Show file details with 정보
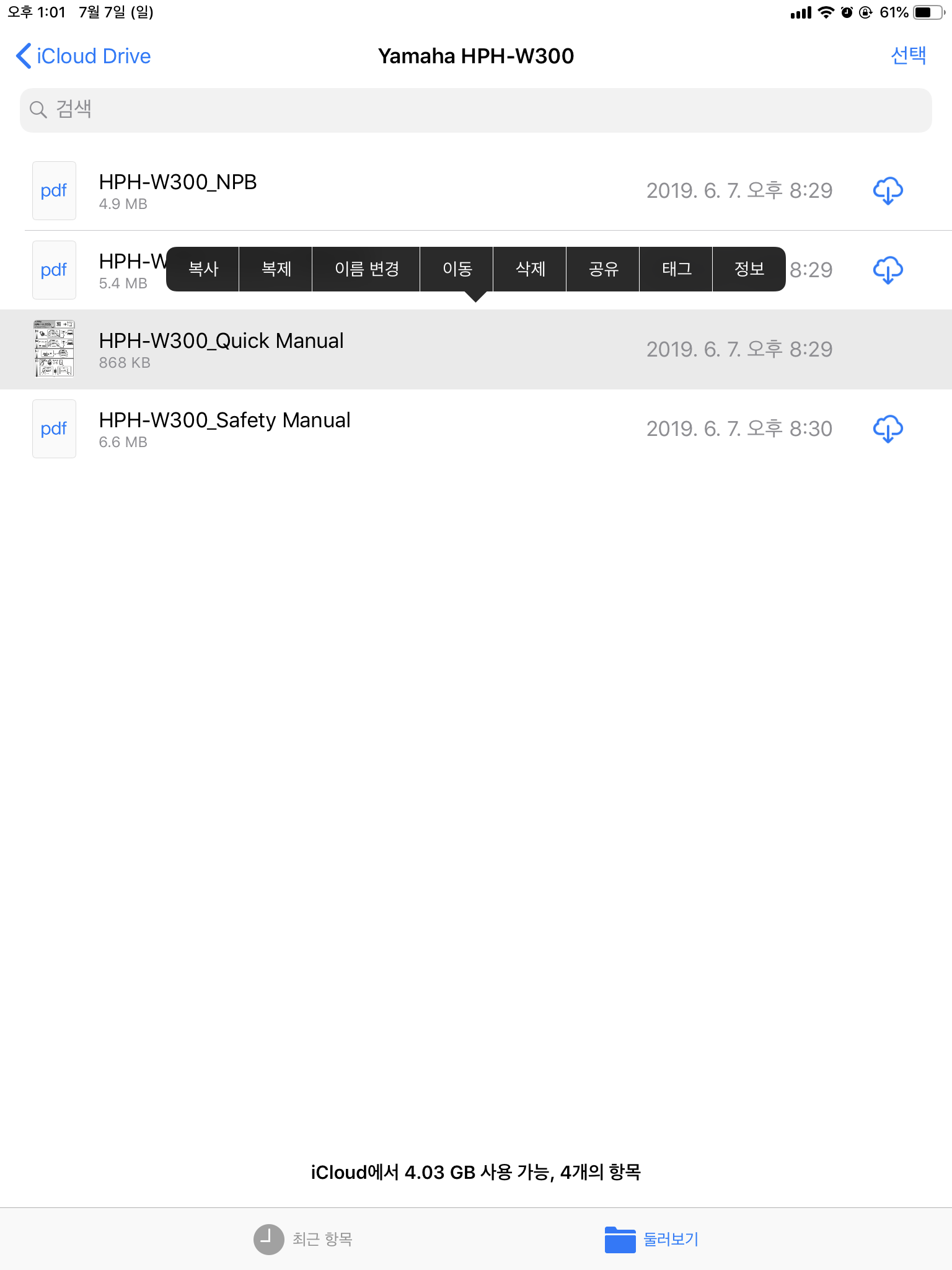This screenshot has height=1270, width=952. click(749, 269)
